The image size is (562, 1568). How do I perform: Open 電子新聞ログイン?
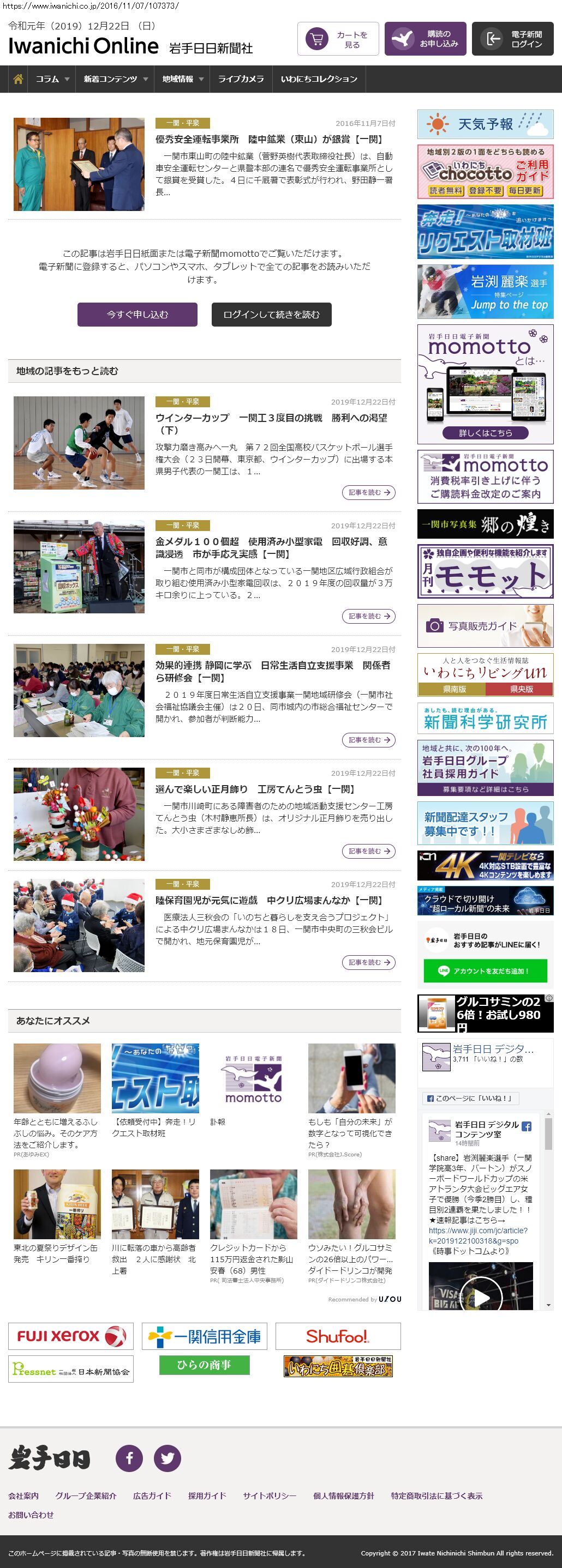(512, 39)
